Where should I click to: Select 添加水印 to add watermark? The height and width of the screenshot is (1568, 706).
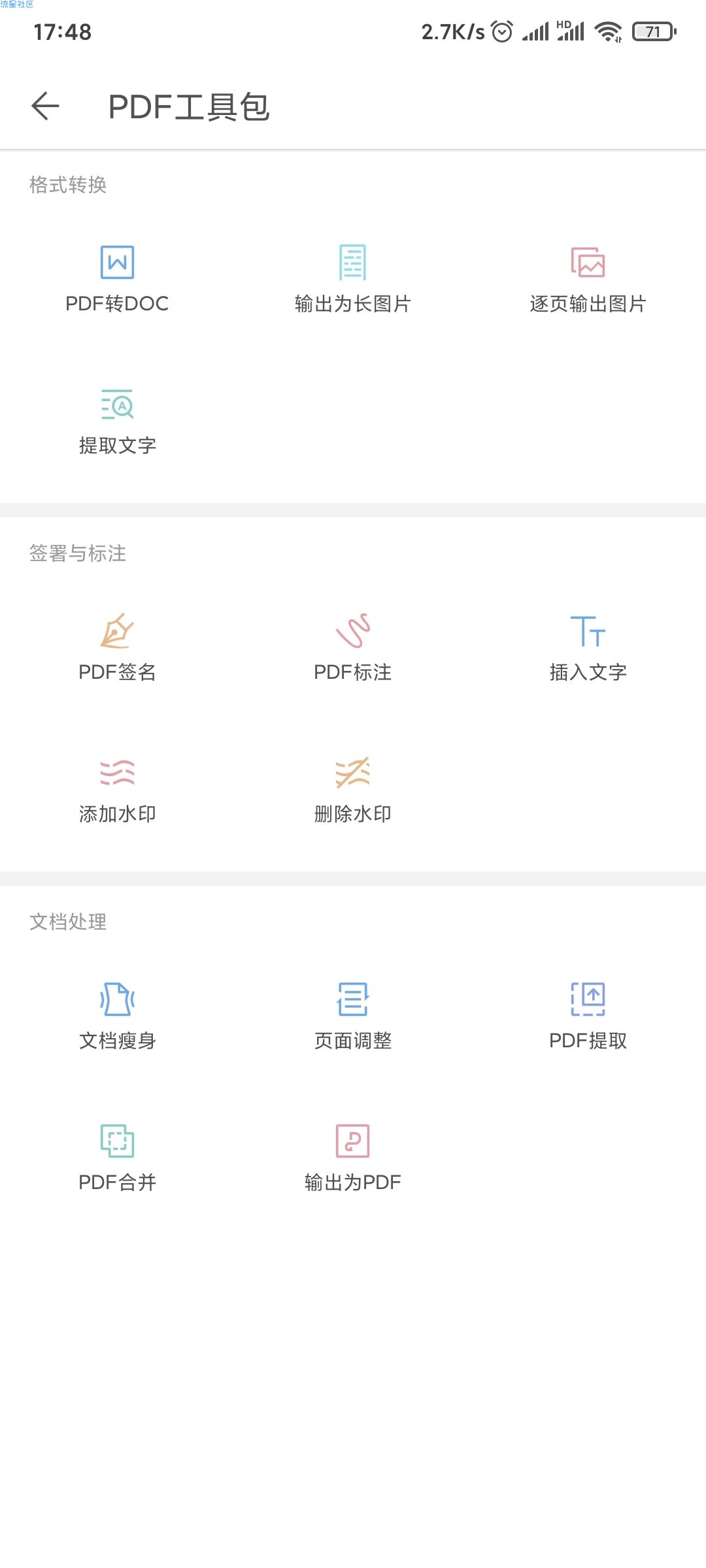pyautogui.click(x=117, y=790)
